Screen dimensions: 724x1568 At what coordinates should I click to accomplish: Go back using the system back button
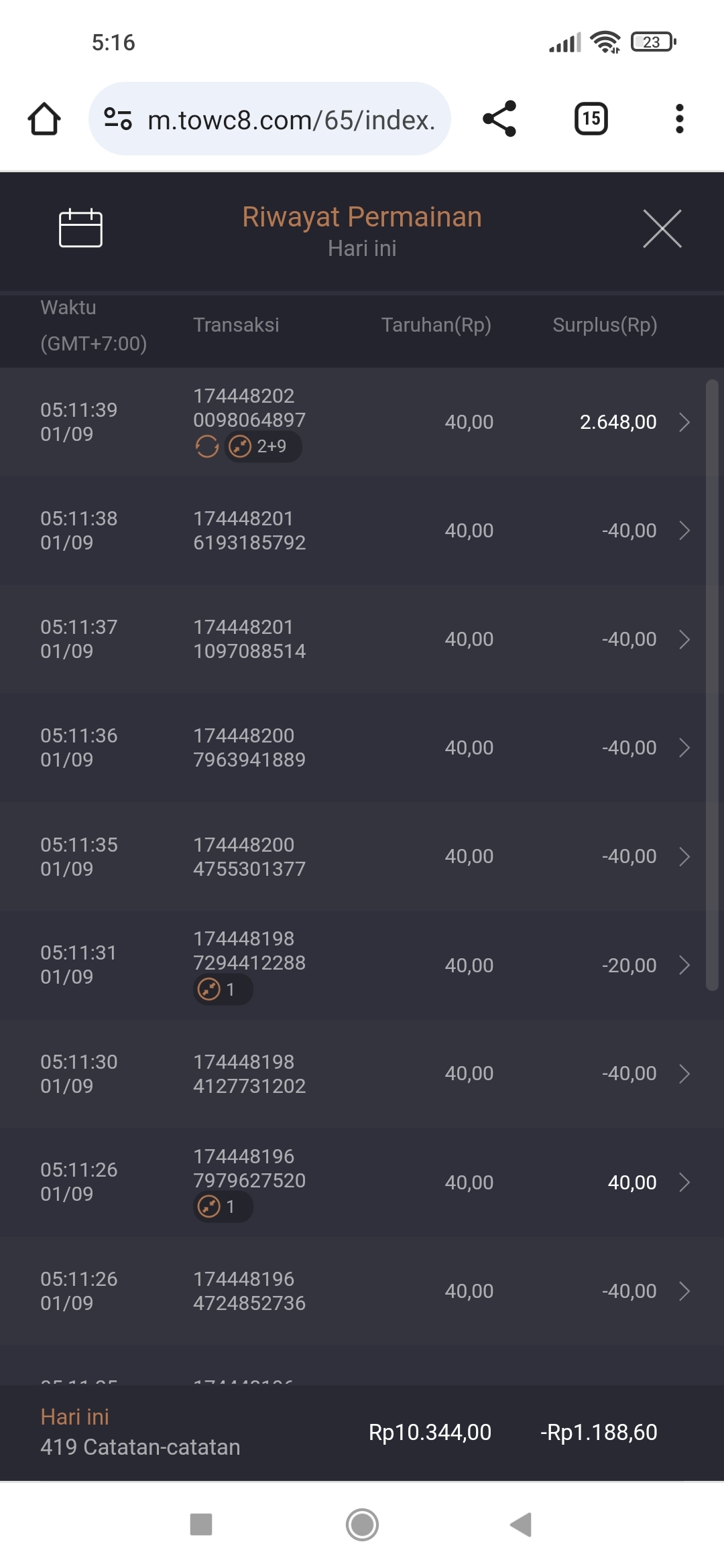[521, 1524]
